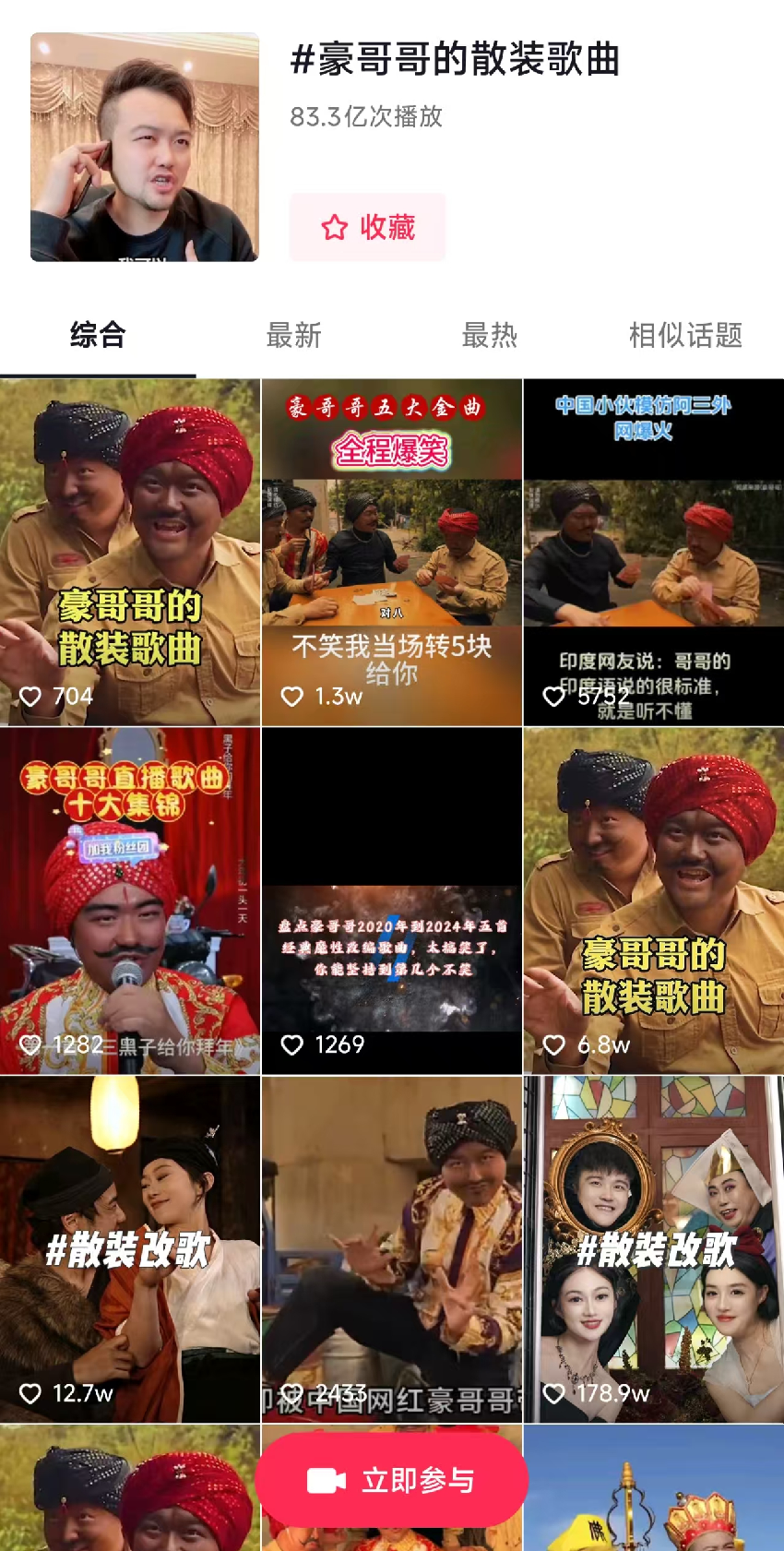This screenshot has width=784, height=1551.
Task: Switch to the 最热 tab
Action: [489, 336]
